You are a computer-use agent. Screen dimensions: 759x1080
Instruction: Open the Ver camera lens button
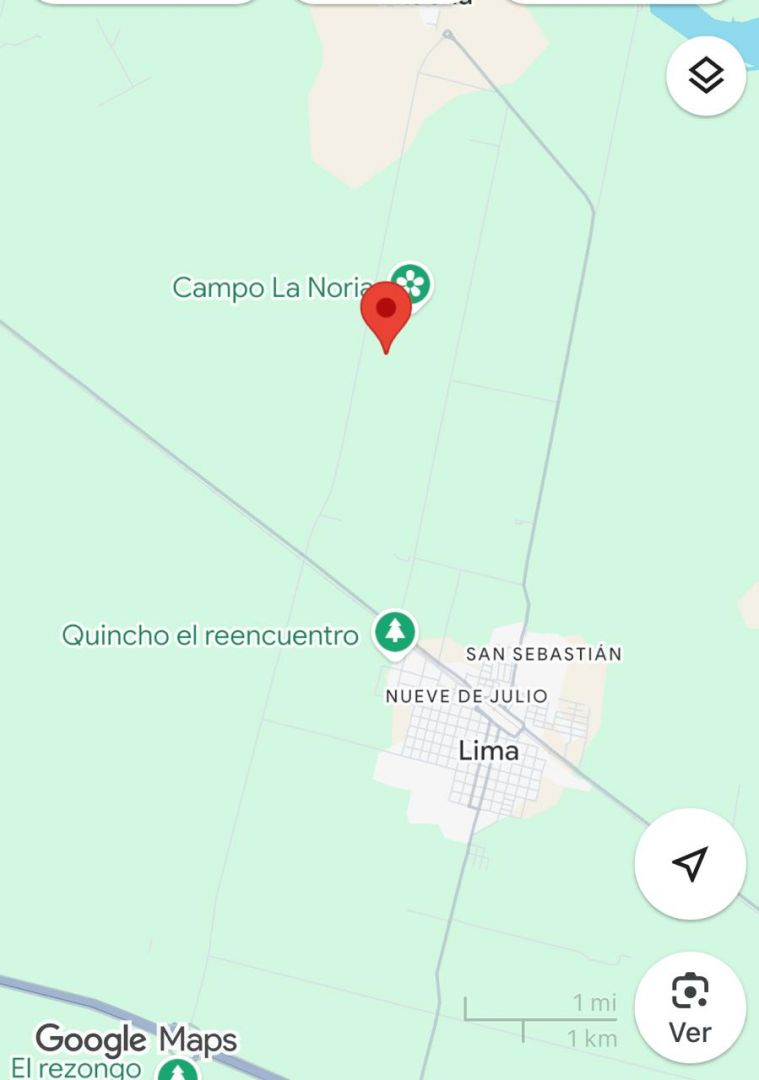(x=690, y=1007)
